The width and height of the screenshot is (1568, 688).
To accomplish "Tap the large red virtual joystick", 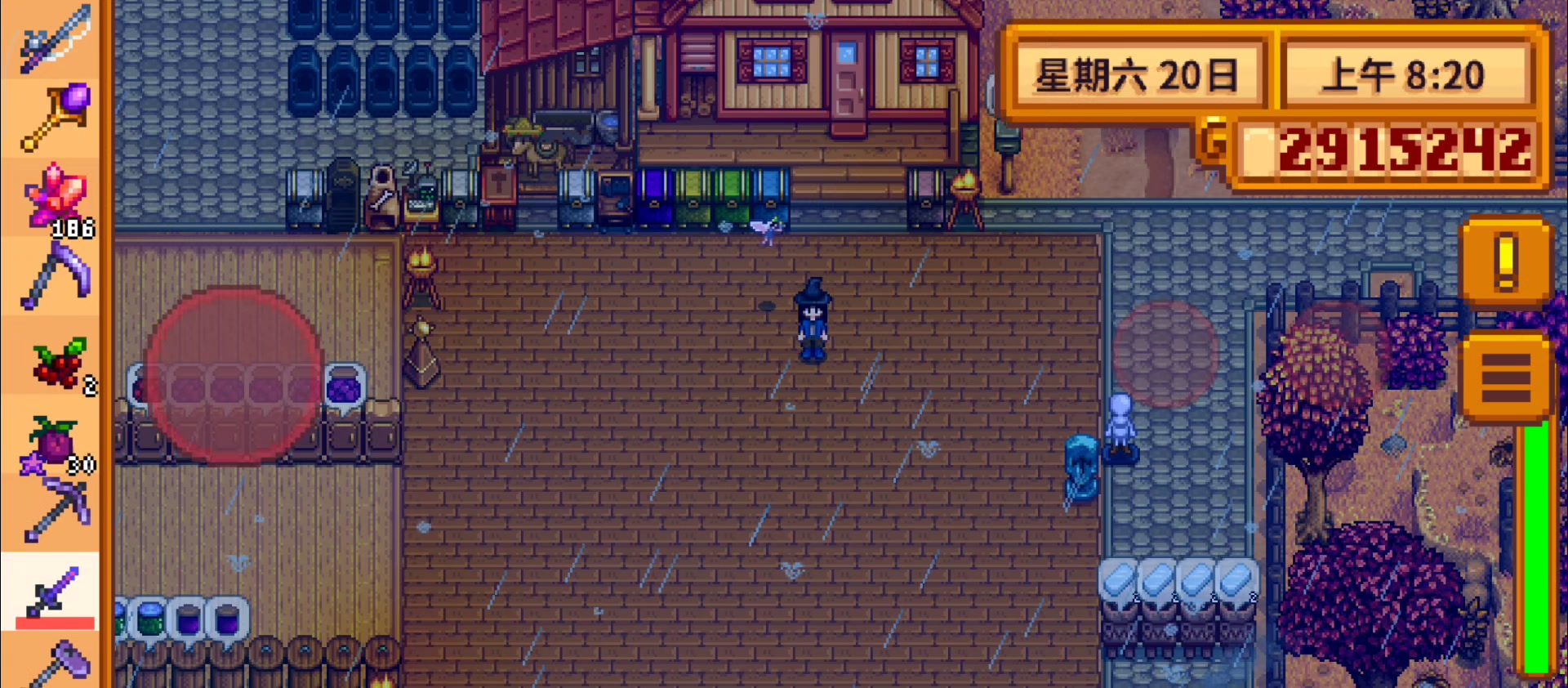I will (234, 375).
